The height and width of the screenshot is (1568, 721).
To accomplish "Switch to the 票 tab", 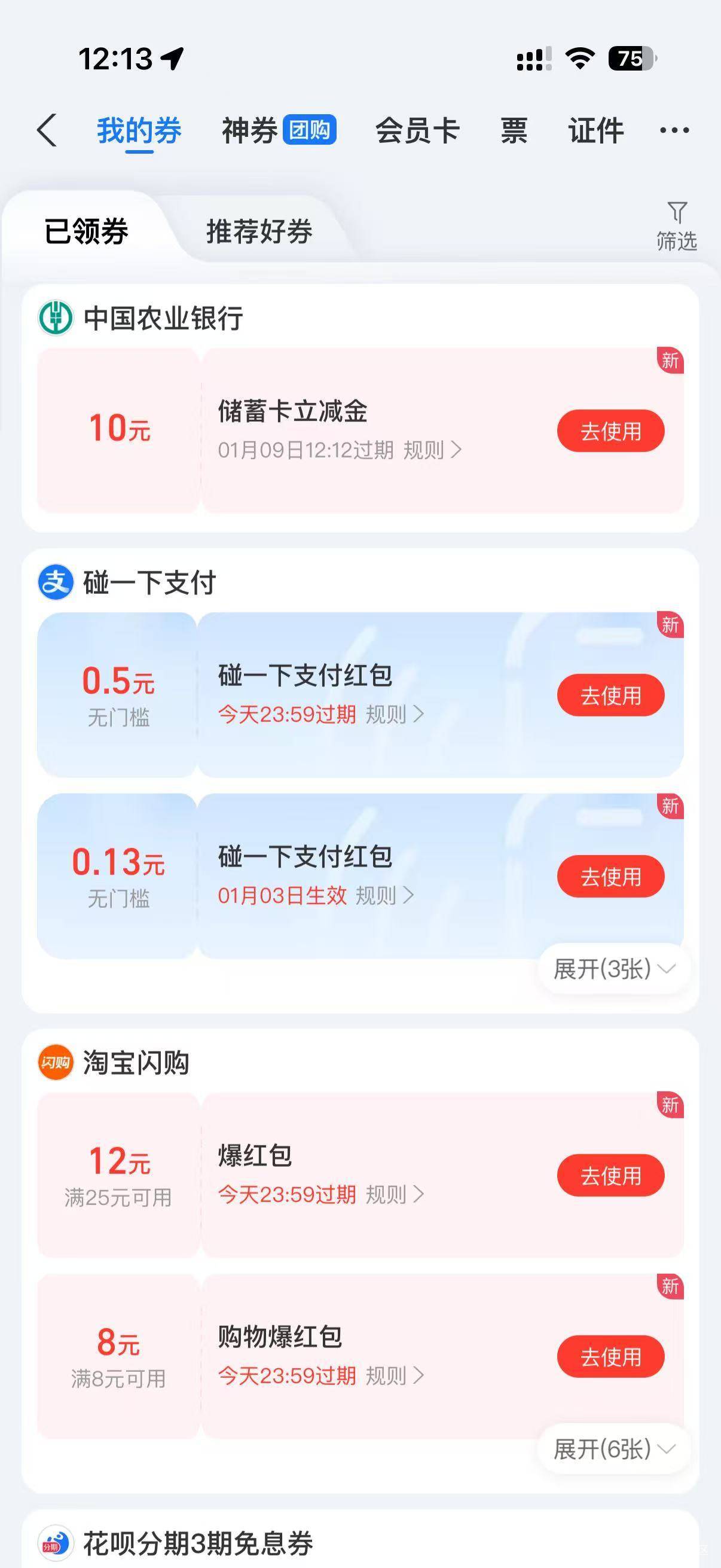I will click(x=514, y=130).
